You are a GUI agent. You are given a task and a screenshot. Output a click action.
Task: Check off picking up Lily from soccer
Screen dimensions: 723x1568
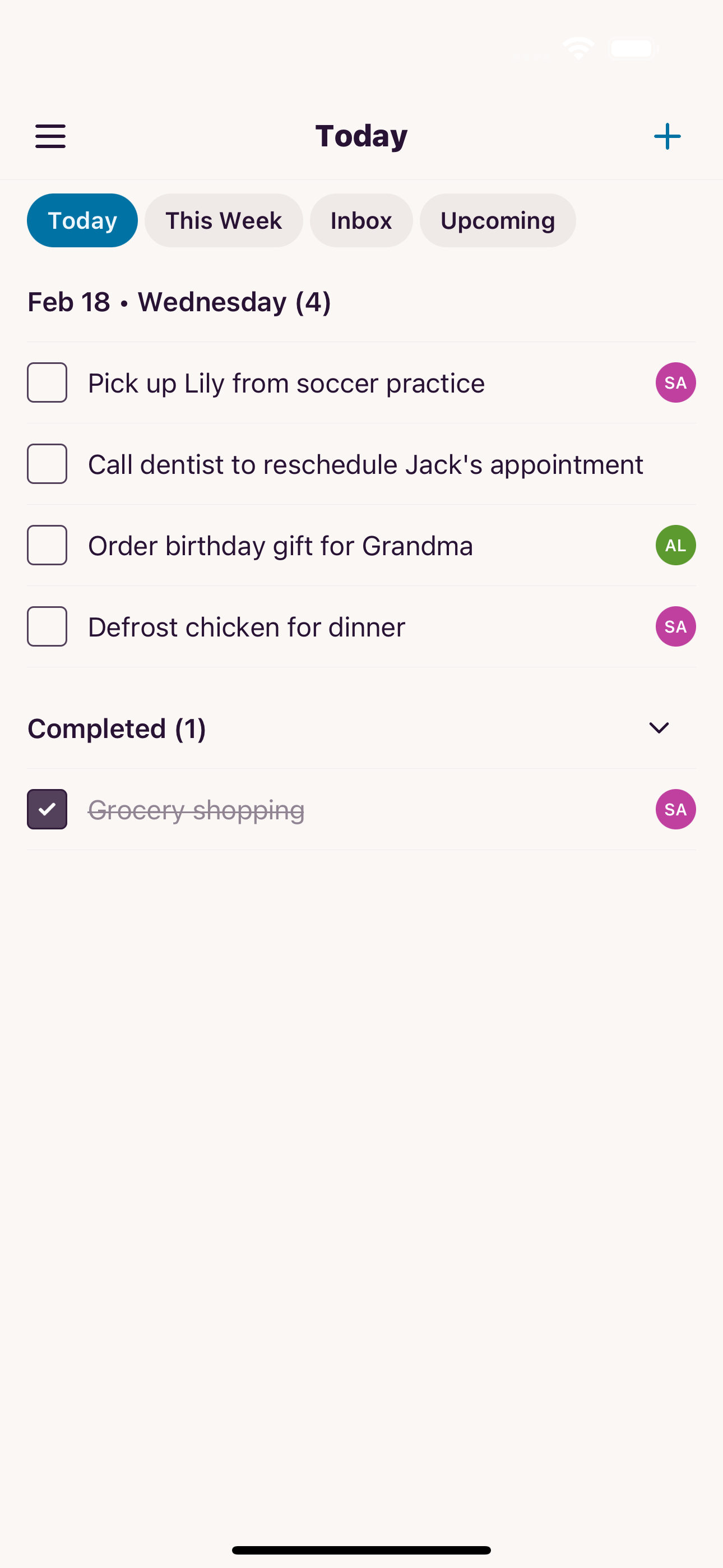coord(47,382)
